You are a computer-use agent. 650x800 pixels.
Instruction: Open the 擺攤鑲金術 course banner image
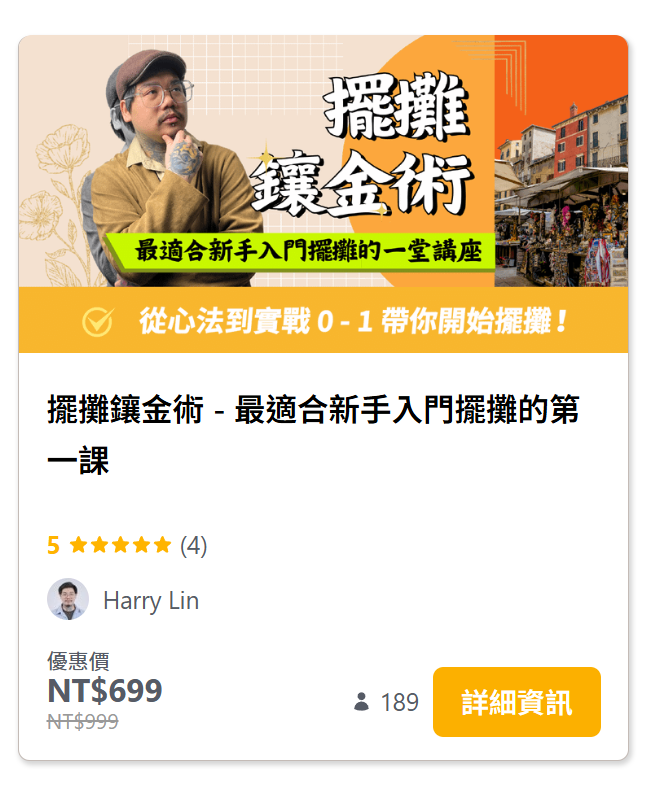323,194
